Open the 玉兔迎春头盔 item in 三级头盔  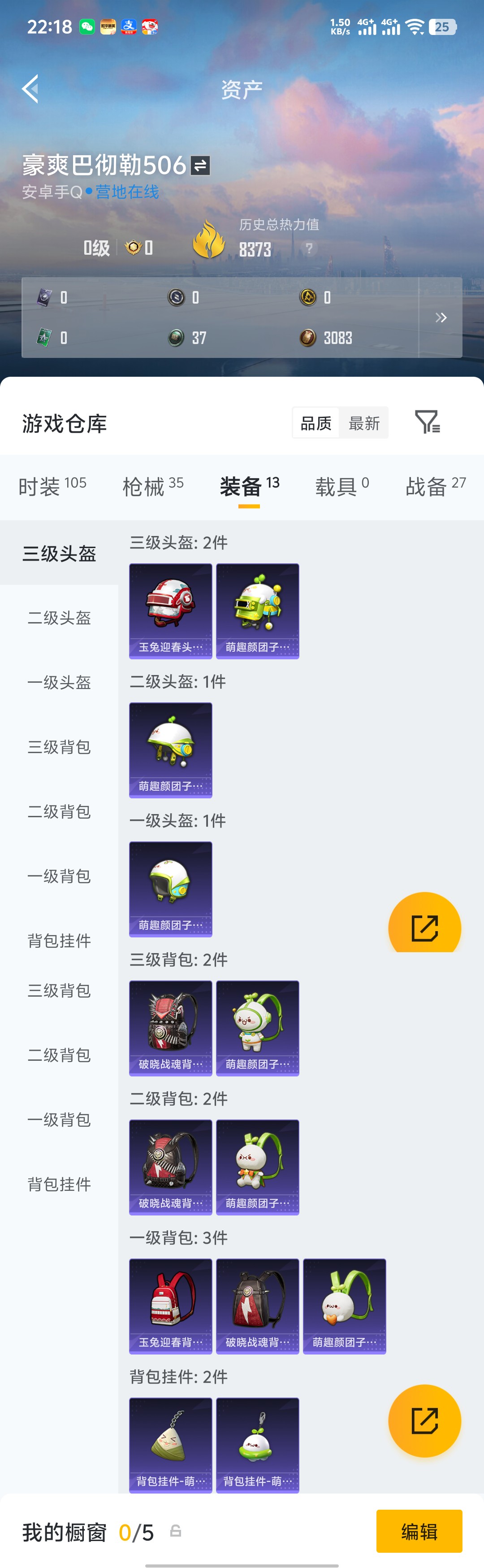(170, 610)
